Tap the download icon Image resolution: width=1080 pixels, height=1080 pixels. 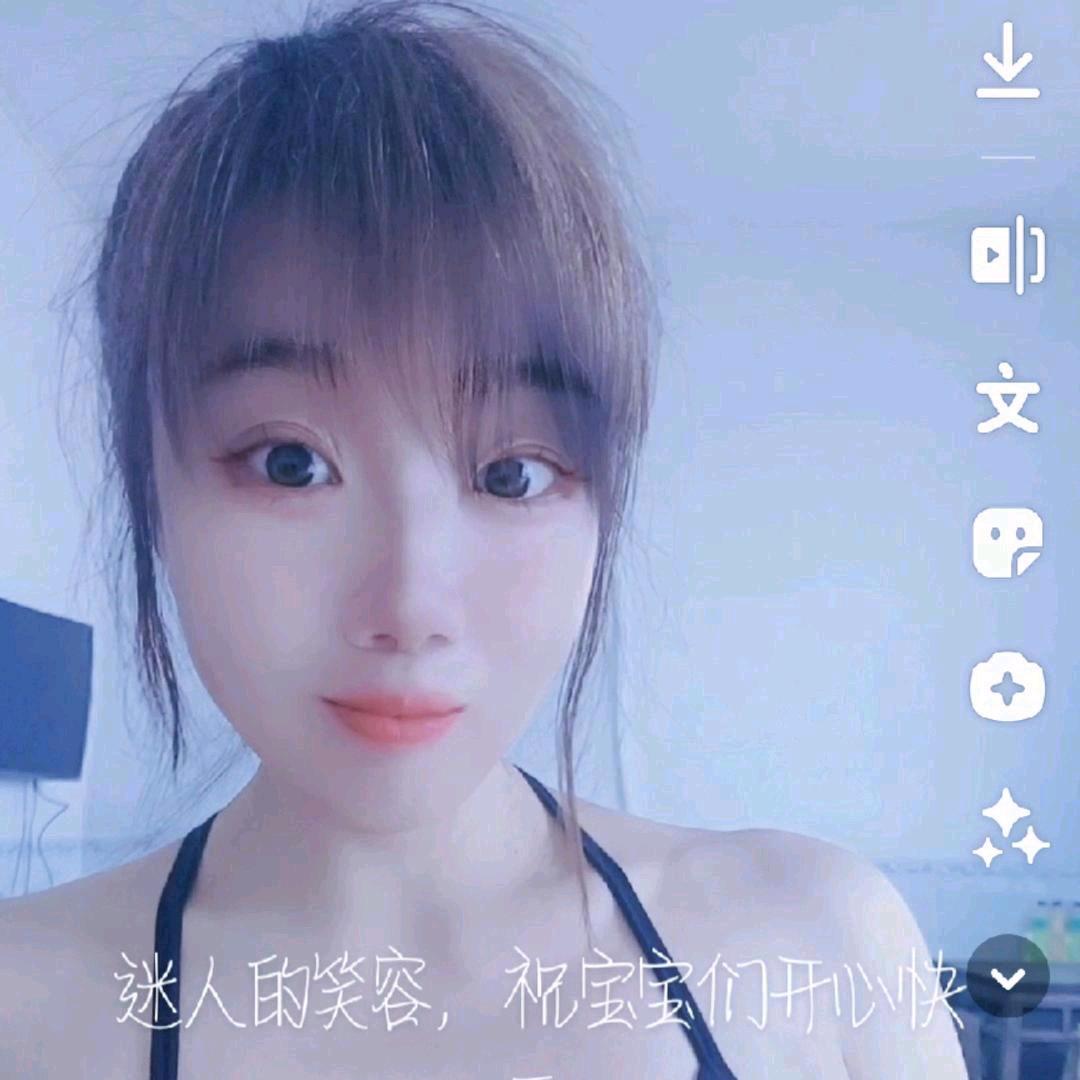tap(1008, 70)
